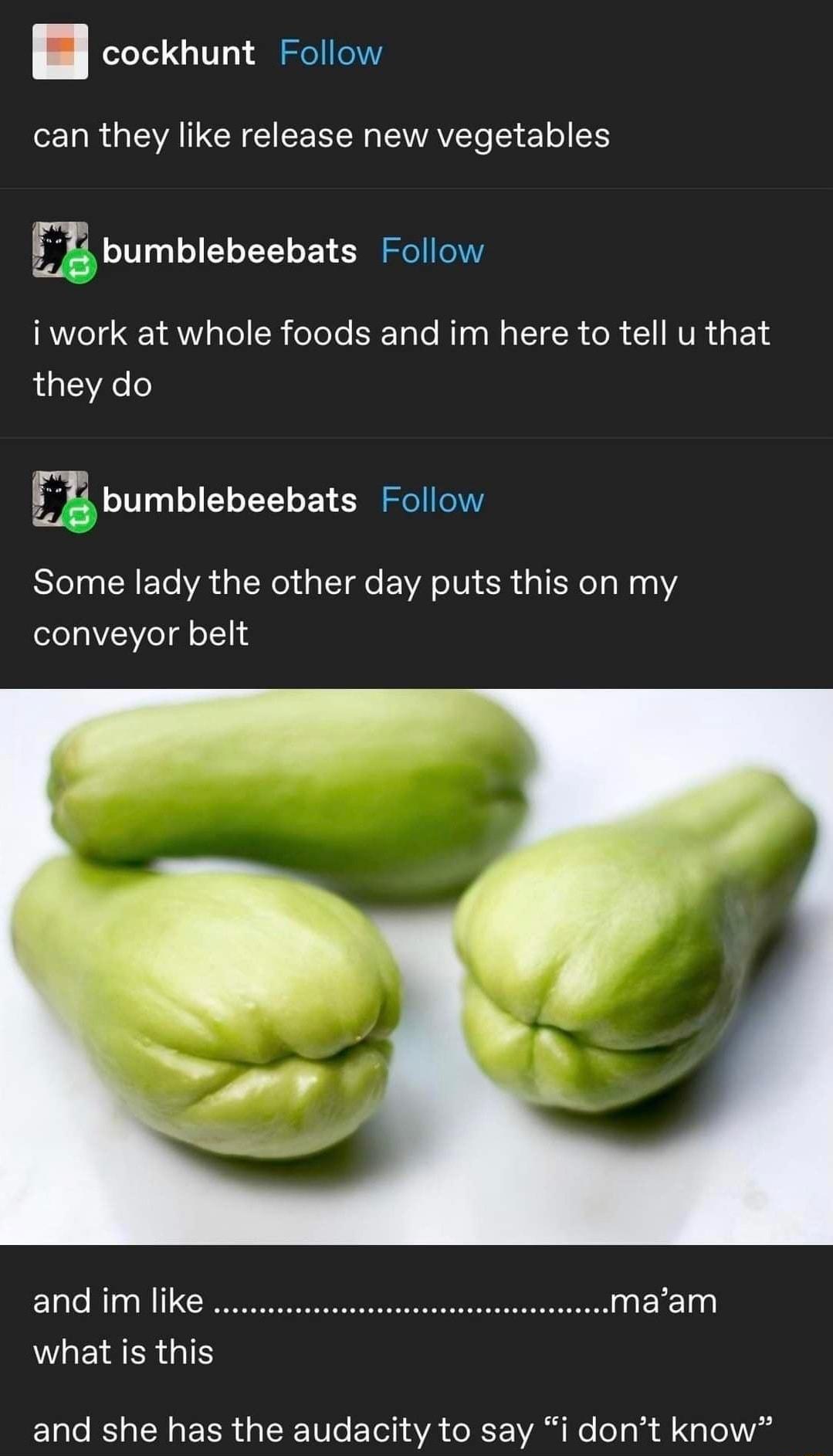Select the cockhunt username
The height and width of the screenshot is (1456, 833).
point(178,53)
